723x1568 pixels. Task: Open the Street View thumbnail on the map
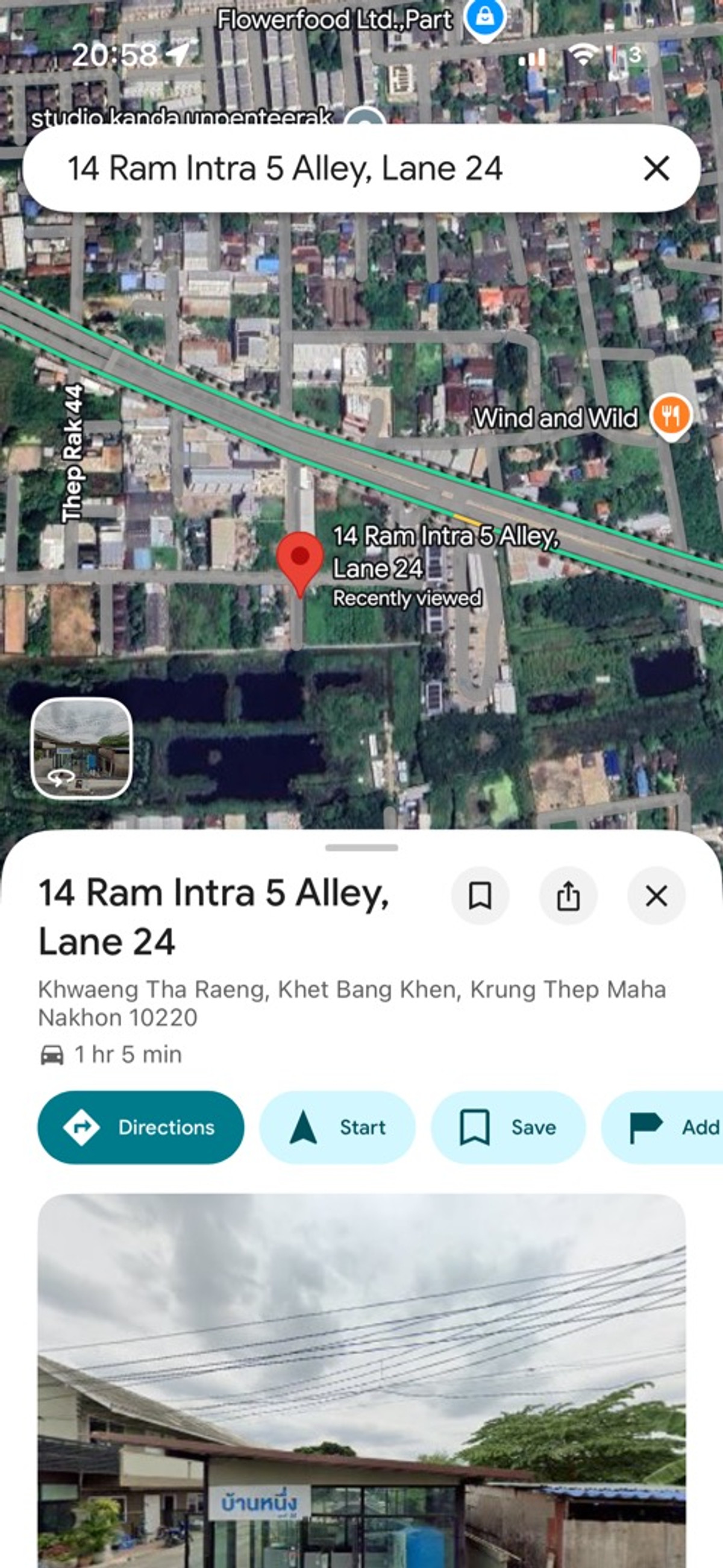pyautogui.click(x=81, y=748)
